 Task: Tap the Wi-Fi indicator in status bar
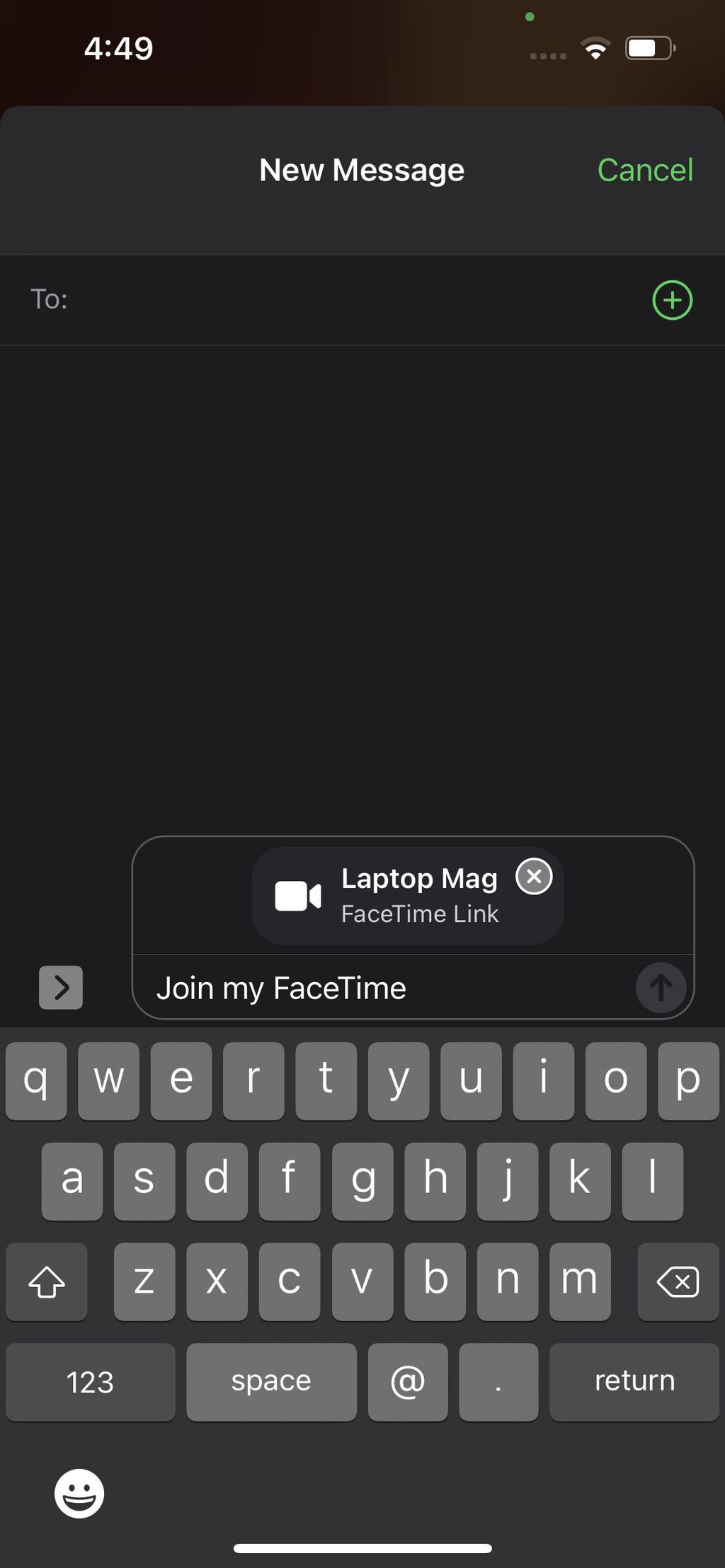coord(595,47)
